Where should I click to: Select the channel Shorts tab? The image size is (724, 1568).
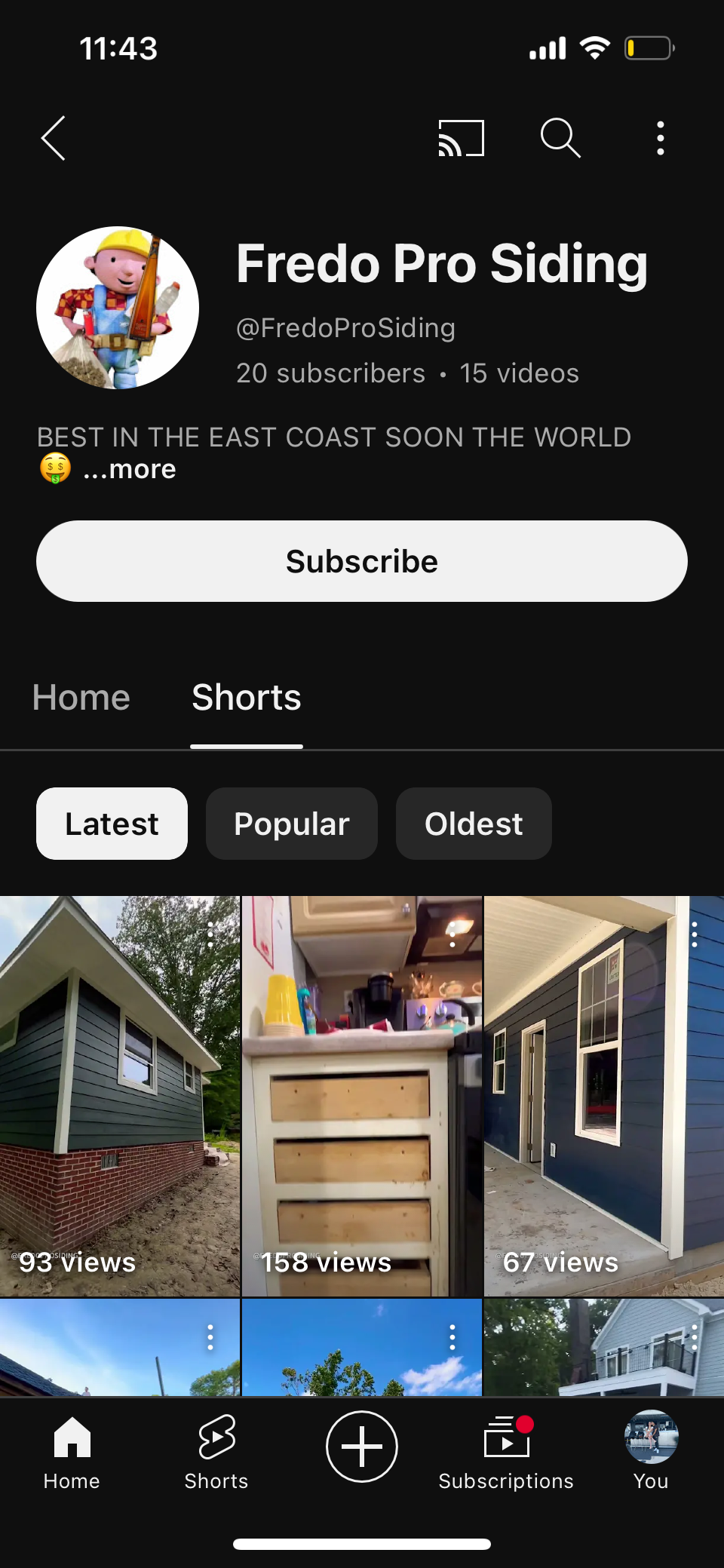[247, 697]
